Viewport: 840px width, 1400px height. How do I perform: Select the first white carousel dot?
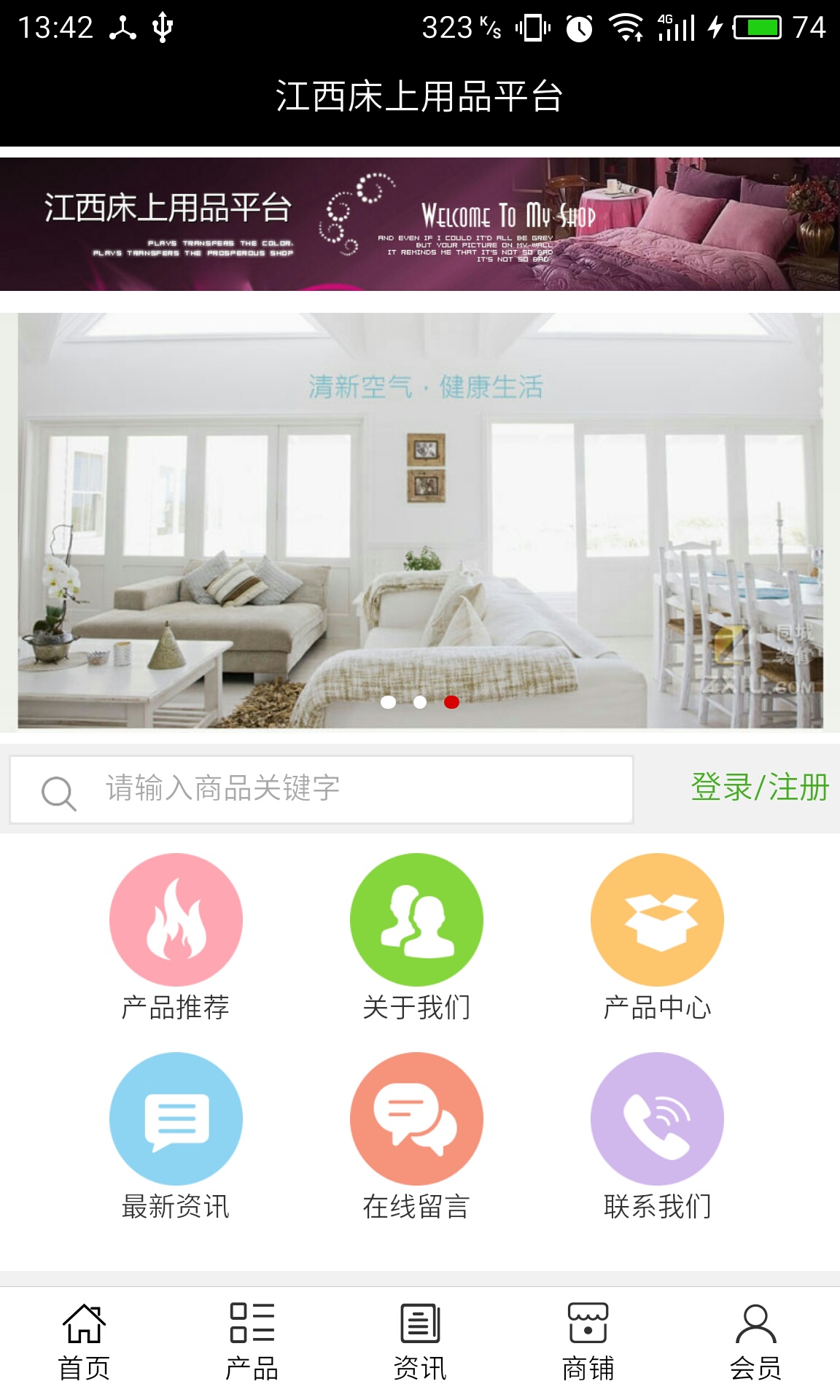point(388,701)
